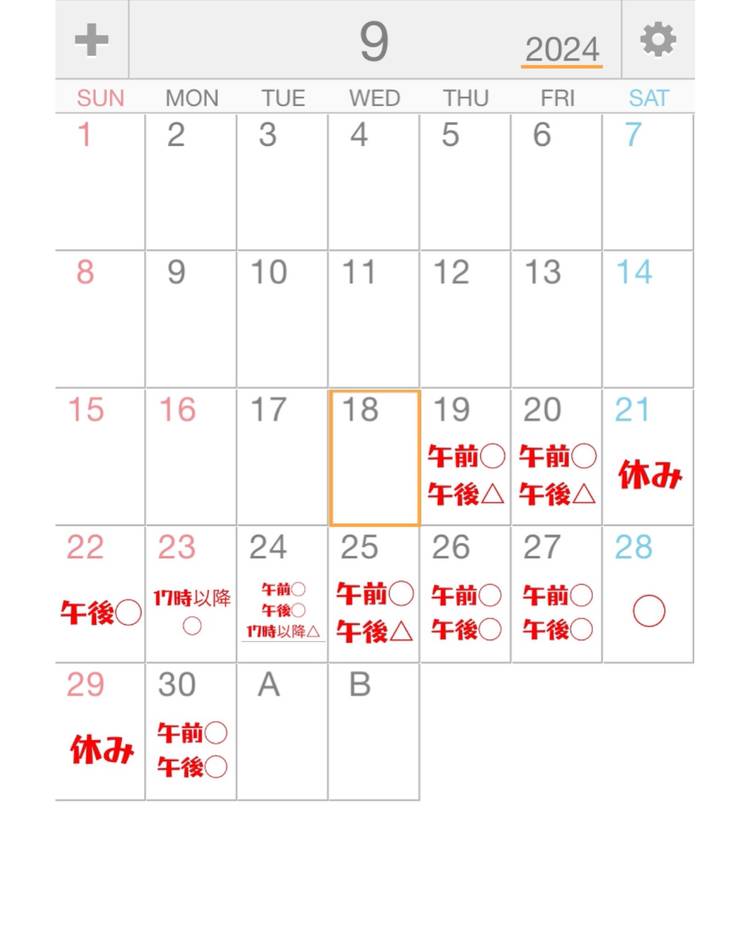Select September 7 Saturday cell
Viewport: 750px width, 938px height.
tap(648, 182)
